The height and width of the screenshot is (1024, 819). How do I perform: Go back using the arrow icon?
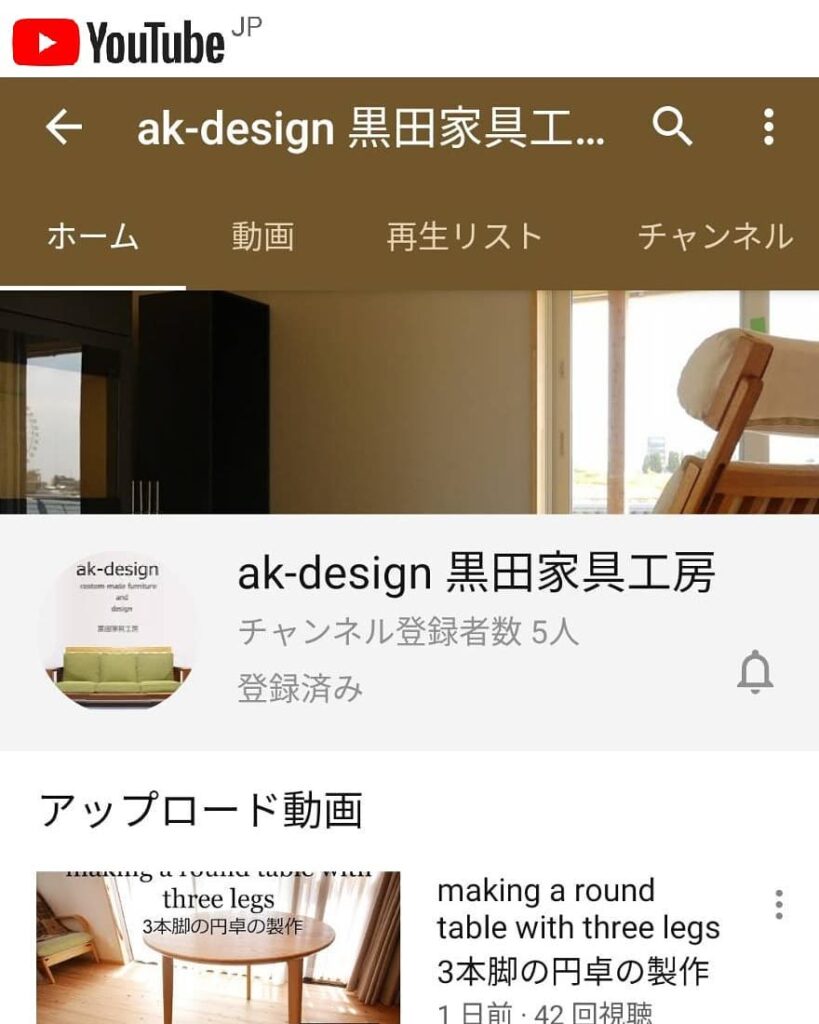64,127
